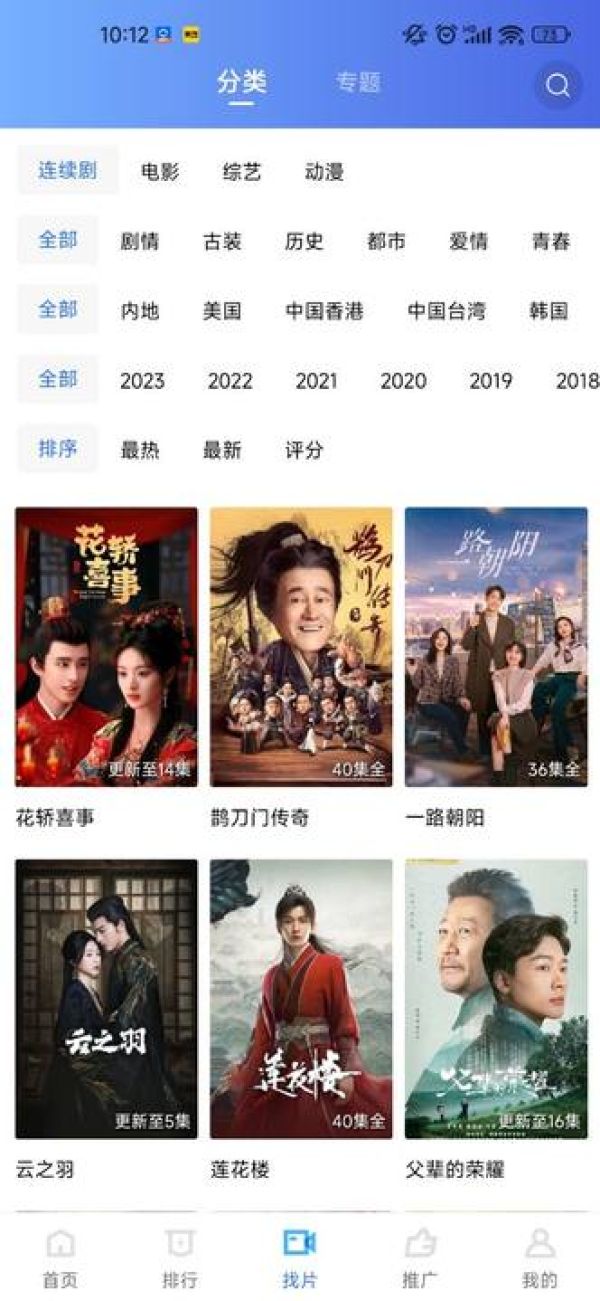Switch to the 专题 tab
The width and height of the screenshot is (600, 1301).
coord(358,83)
